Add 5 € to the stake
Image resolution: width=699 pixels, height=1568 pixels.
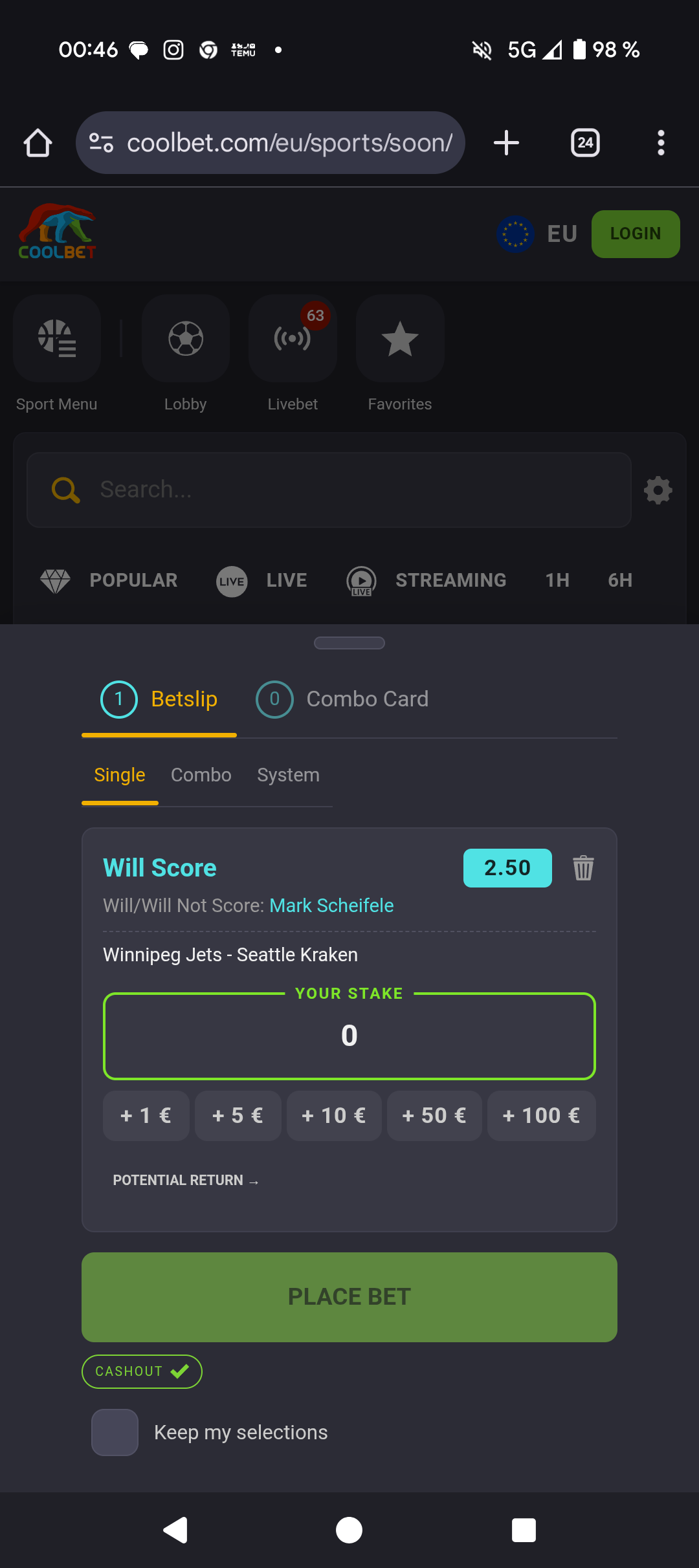(238, 1116)
